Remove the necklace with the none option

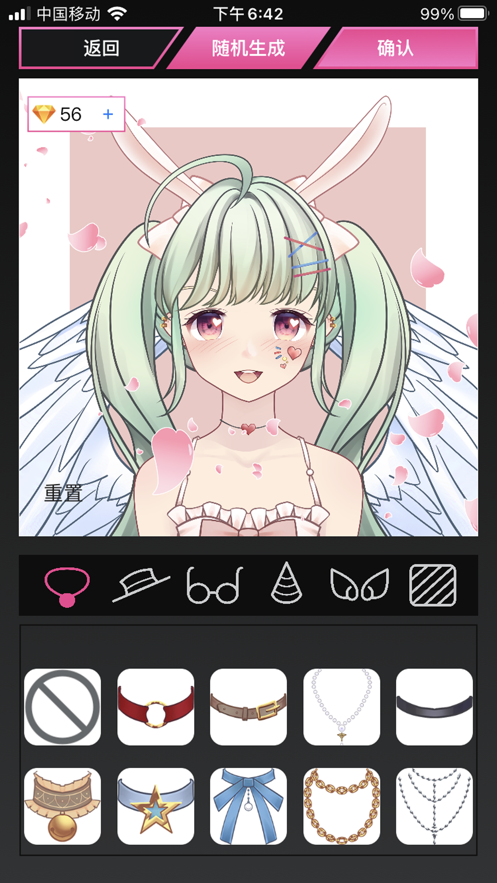pyautogui.click(x=62, y=707)
